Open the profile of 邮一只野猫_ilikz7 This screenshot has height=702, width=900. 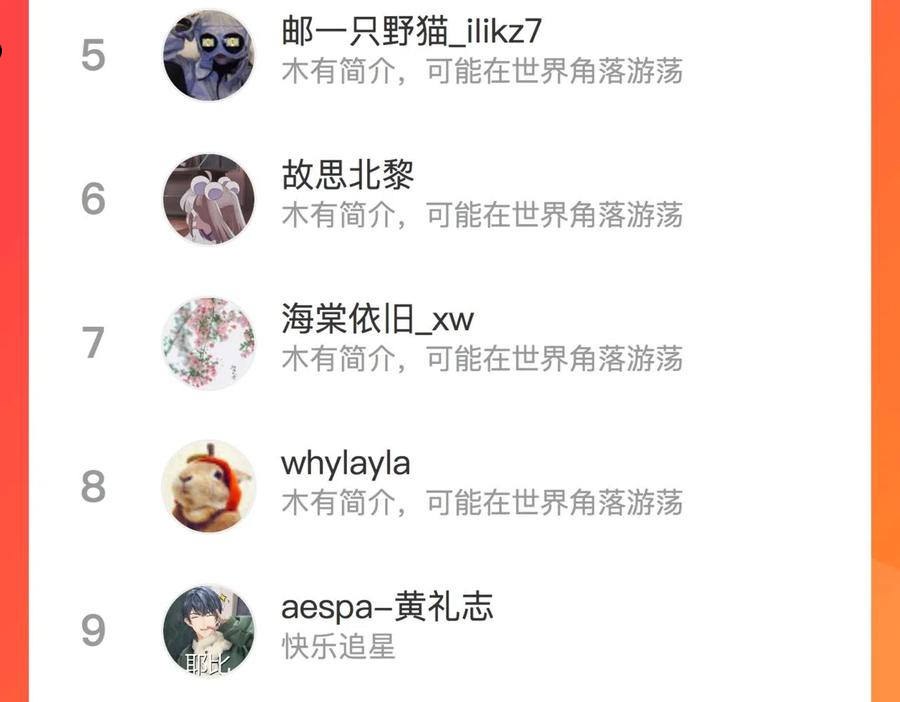point(449,55)
